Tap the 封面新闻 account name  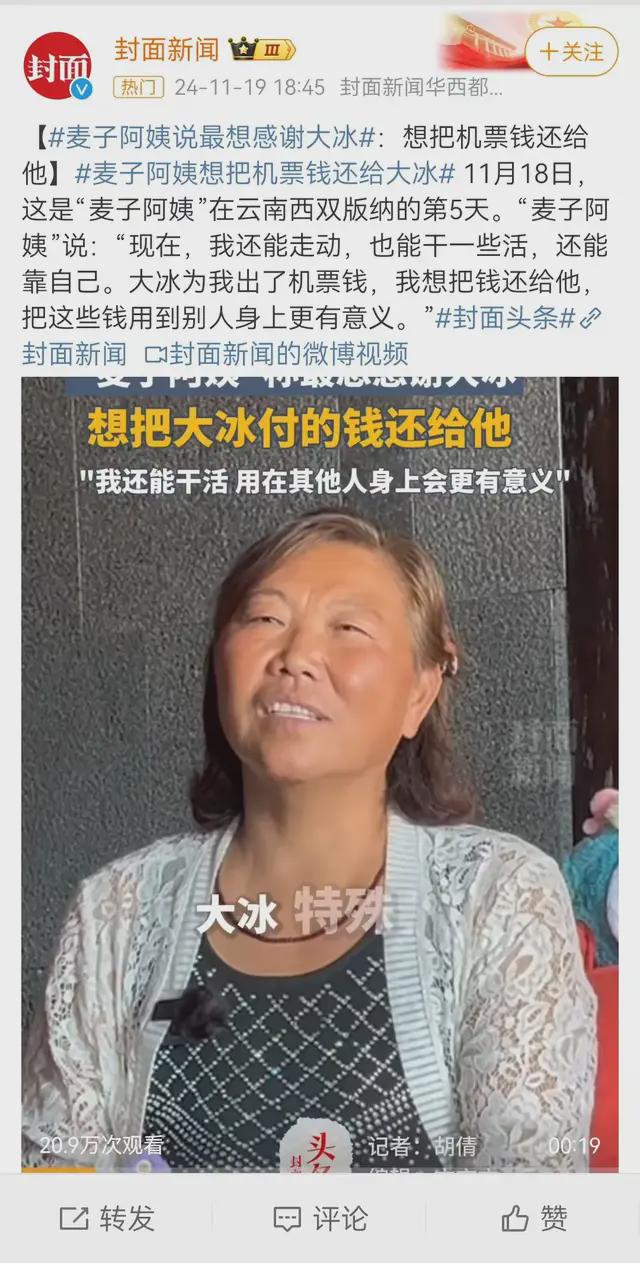166,49
